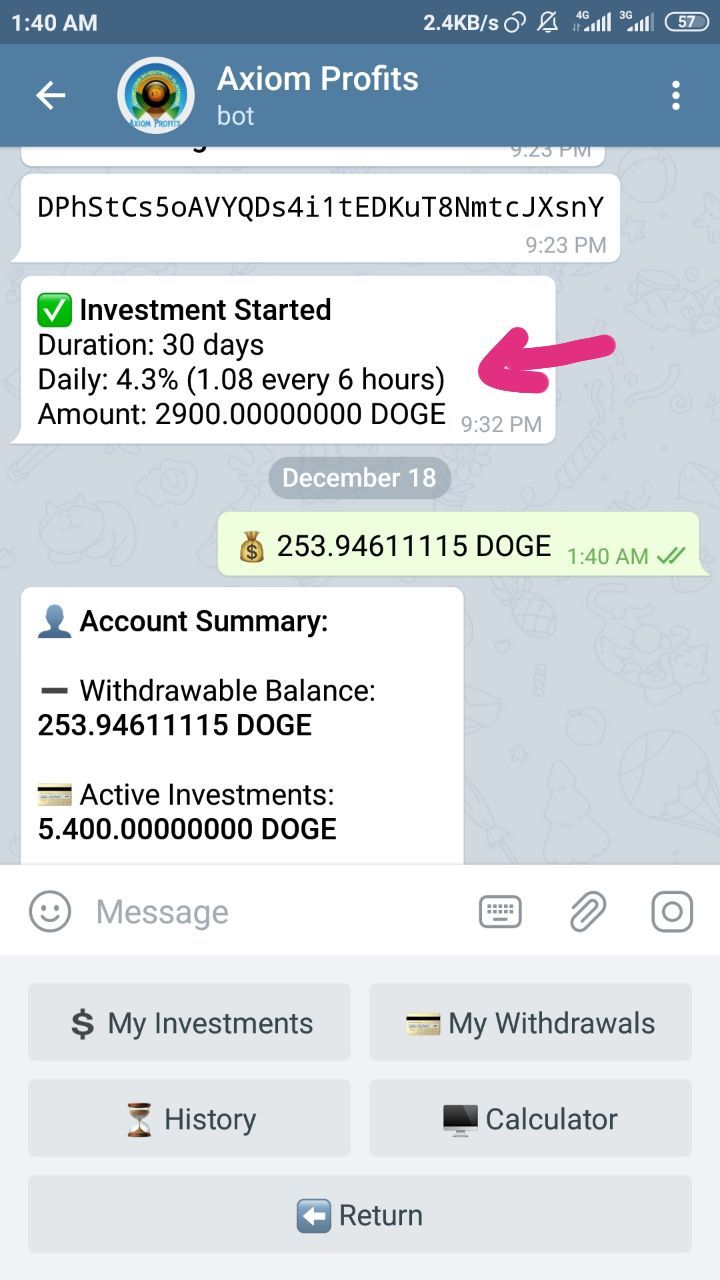
Task: Tap the Return button
Action: (x=360, y=1214)
